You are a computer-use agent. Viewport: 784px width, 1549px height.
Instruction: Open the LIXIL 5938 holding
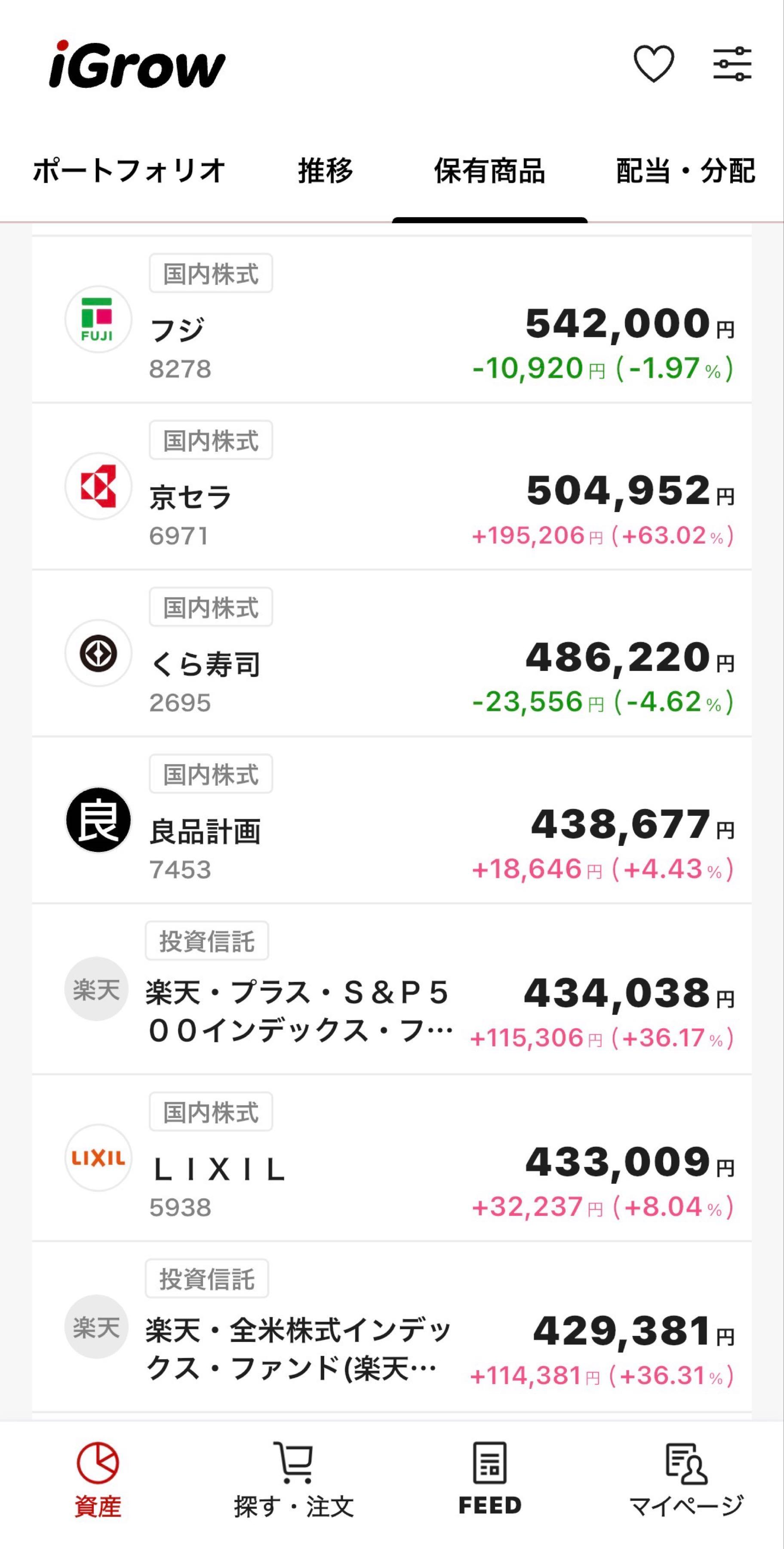coord(392,1158)
